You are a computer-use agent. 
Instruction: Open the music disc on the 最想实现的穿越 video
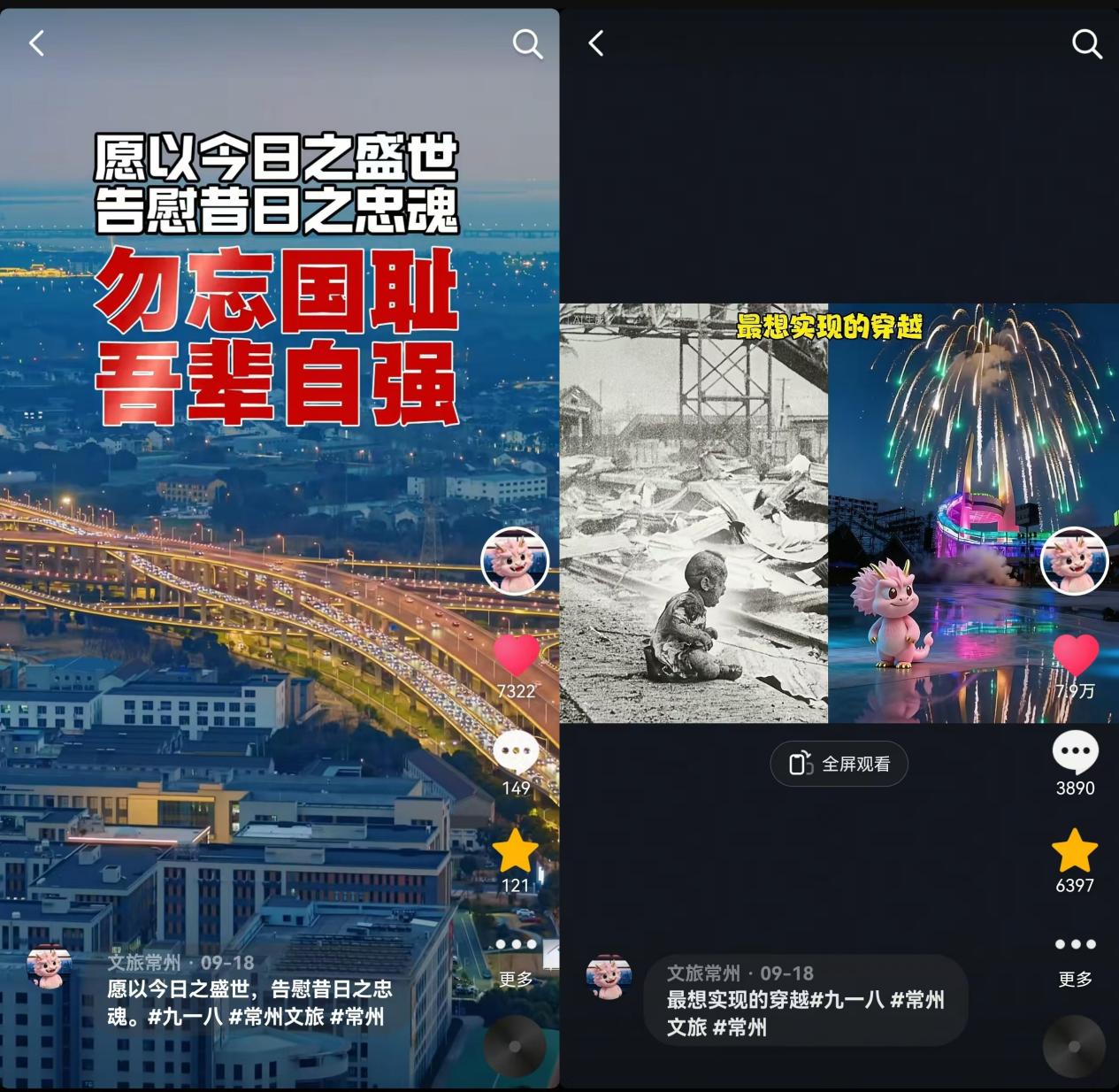pyautogui.click(x=1073, y=1047)
